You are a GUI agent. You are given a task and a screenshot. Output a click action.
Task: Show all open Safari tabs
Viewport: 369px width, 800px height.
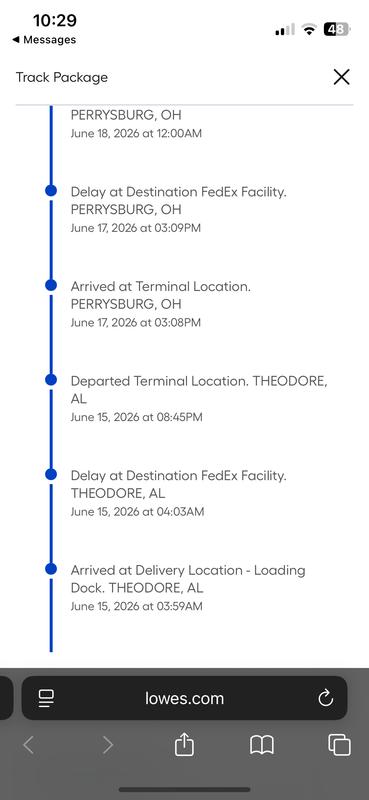339,745
